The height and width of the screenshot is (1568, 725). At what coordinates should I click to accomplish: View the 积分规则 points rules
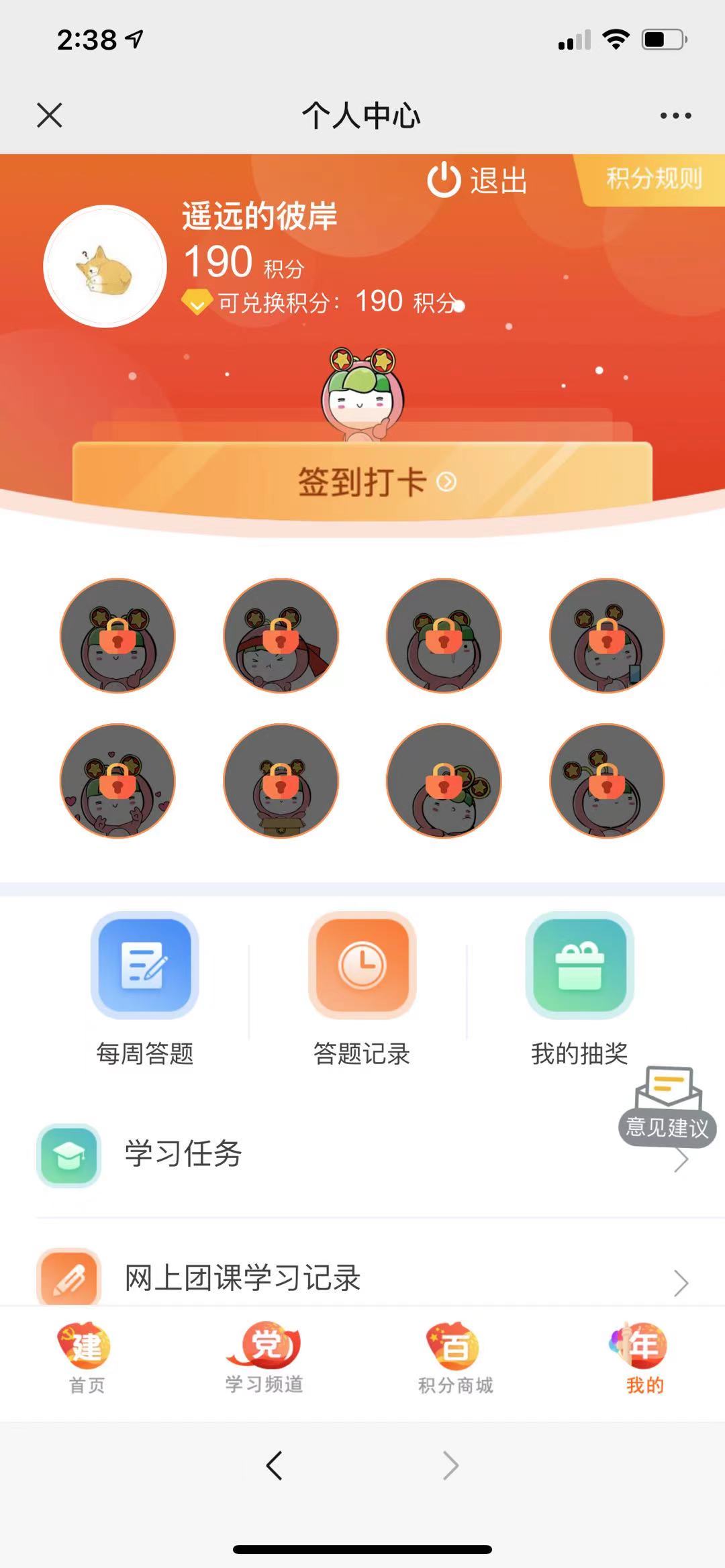coord(653,178)
